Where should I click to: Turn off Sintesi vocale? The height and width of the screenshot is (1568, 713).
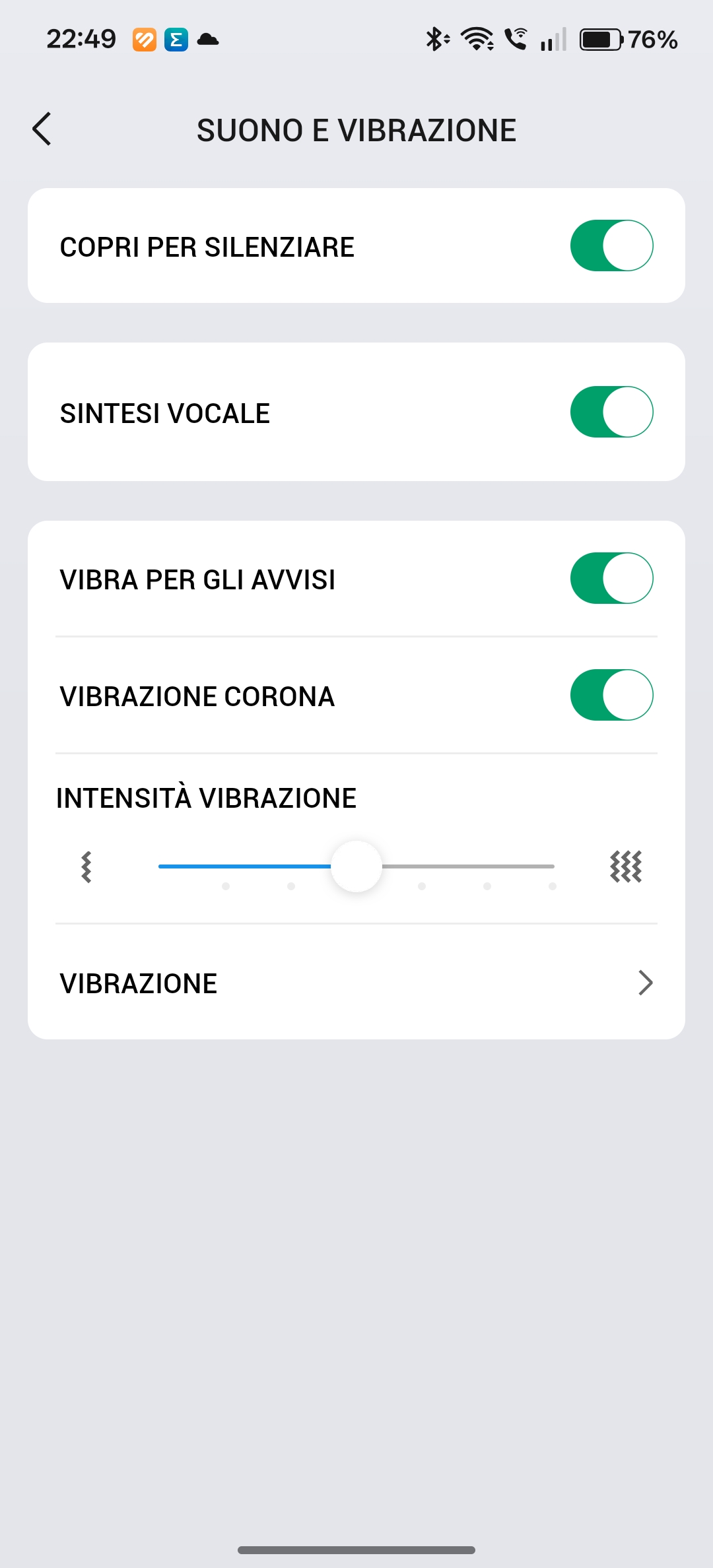[x=611, y=412]
